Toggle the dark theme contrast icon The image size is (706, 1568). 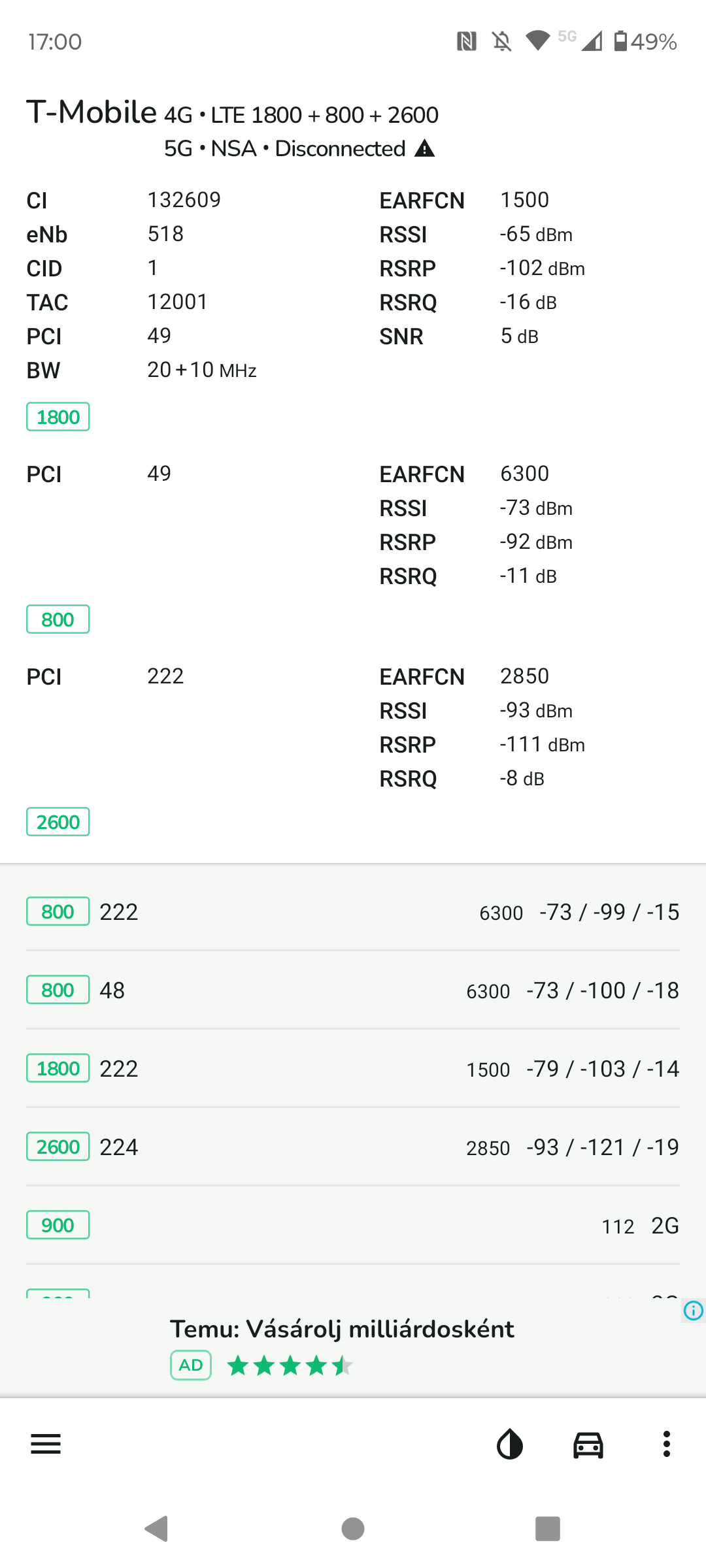coord(510,1444)
